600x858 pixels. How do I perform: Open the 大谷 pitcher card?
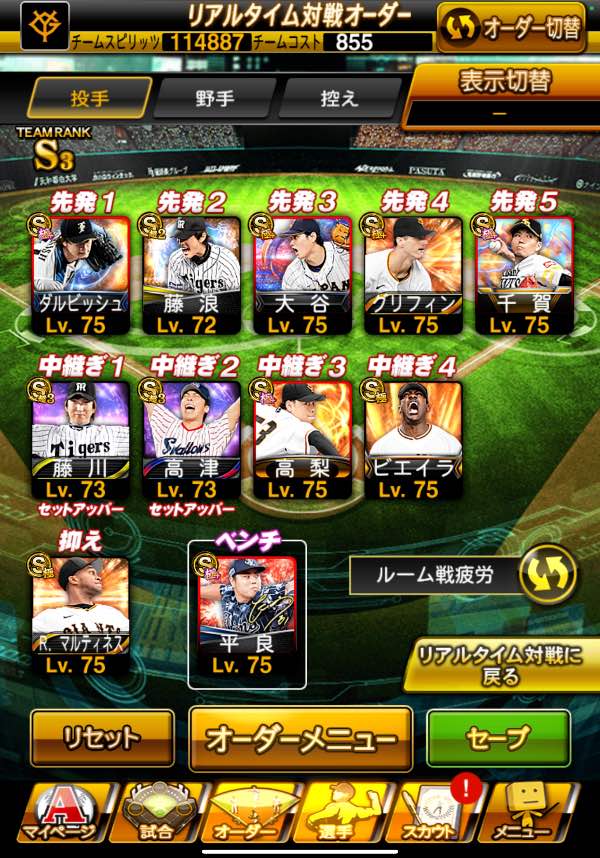point(302,268)
